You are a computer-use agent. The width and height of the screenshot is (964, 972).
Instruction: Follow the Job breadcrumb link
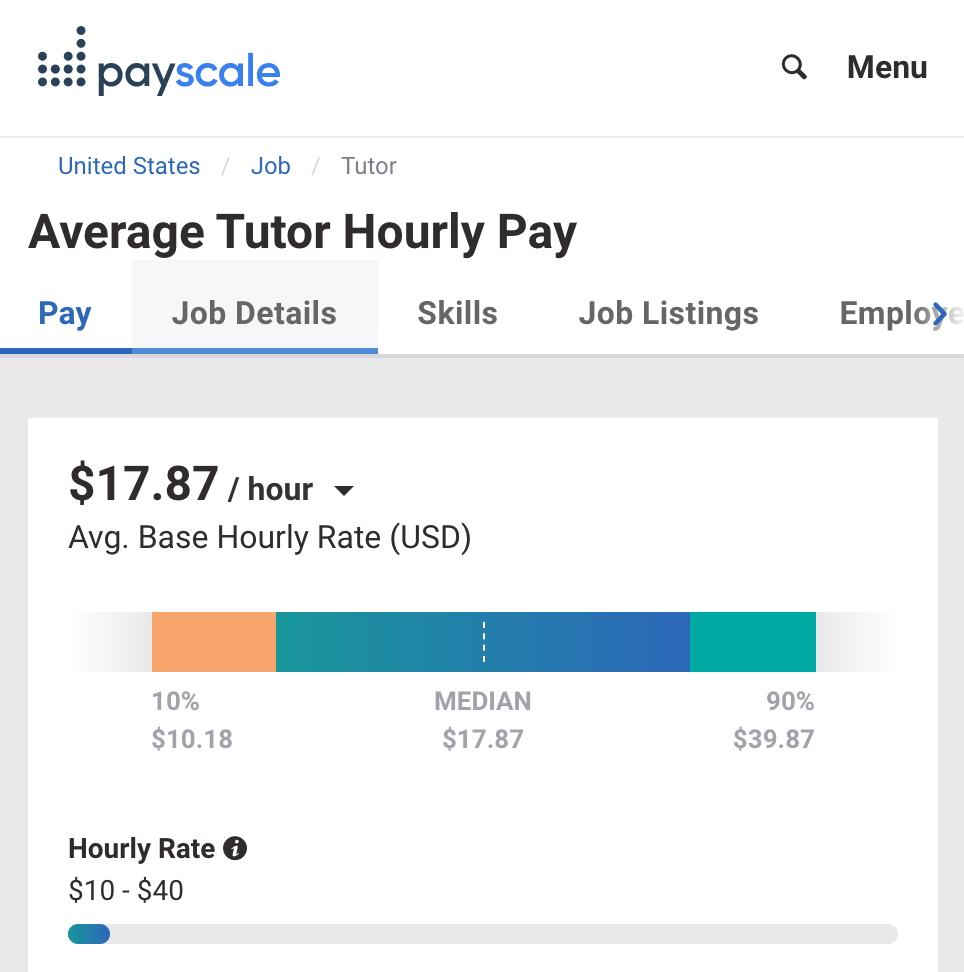tap(270, 166)
